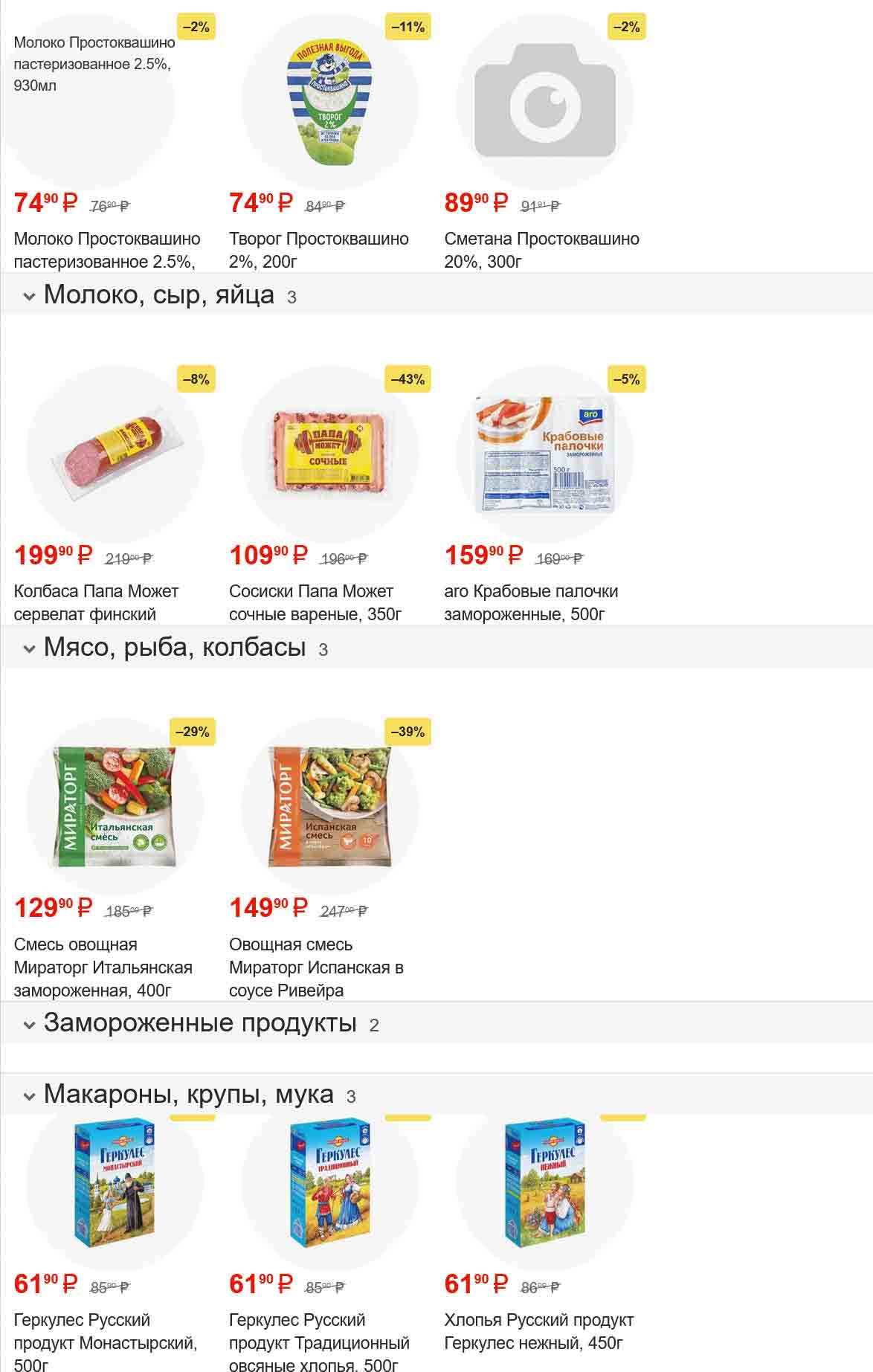Viewport: 873px width, 1372px height.
Task: Collapse the Замороженные продукты category
Action: coord(30,1024)
